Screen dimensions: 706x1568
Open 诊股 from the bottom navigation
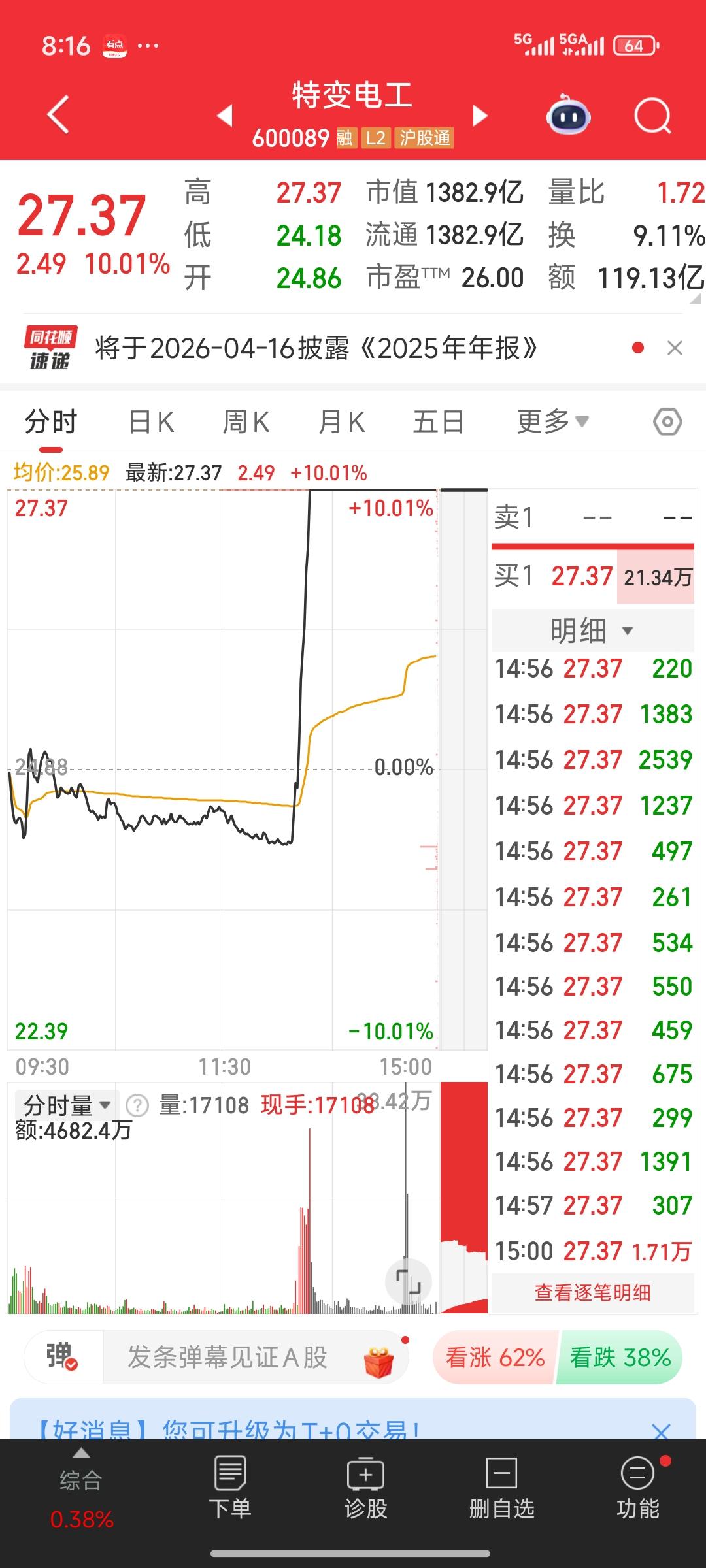click(x=366, y=1496)
